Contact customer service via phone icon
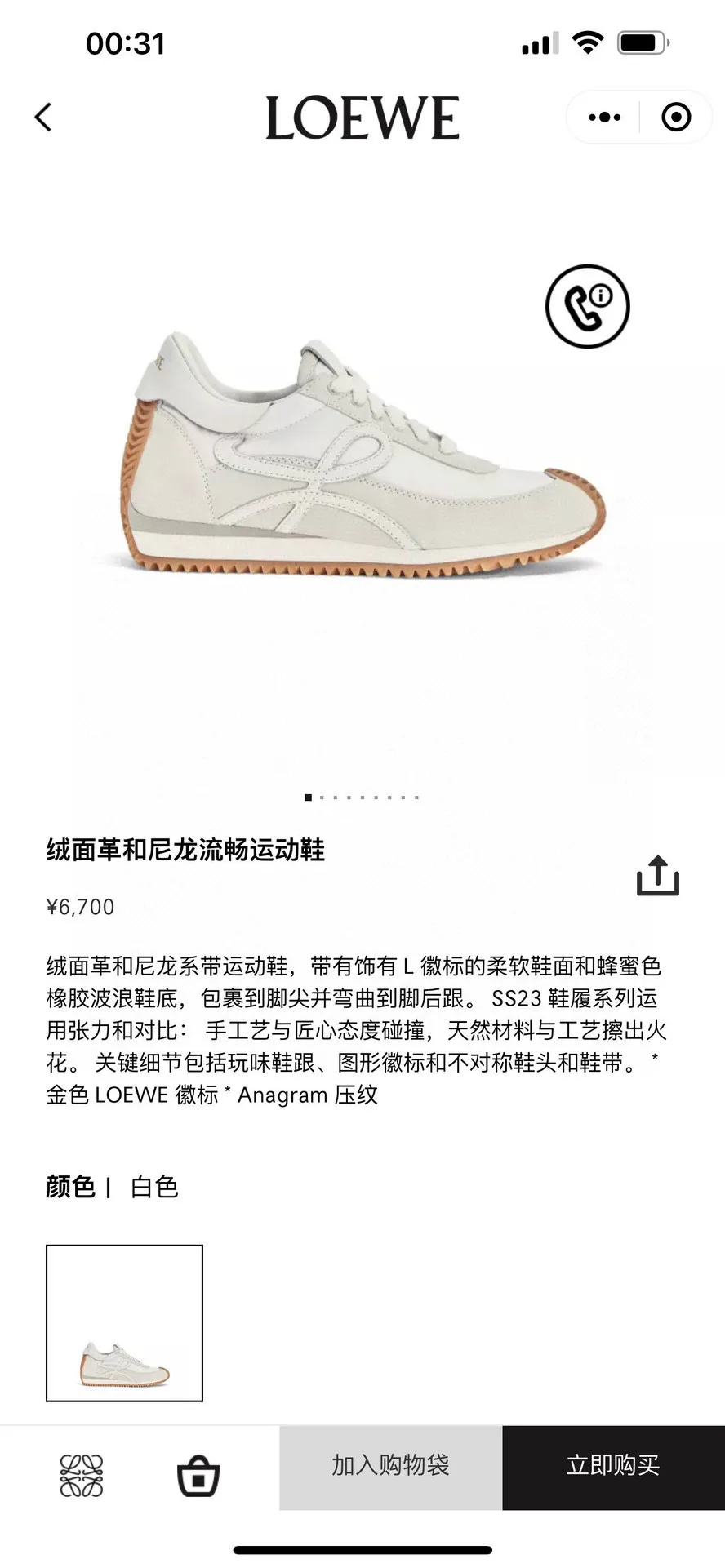The image size is (725, 1568). tap(588, 306)
